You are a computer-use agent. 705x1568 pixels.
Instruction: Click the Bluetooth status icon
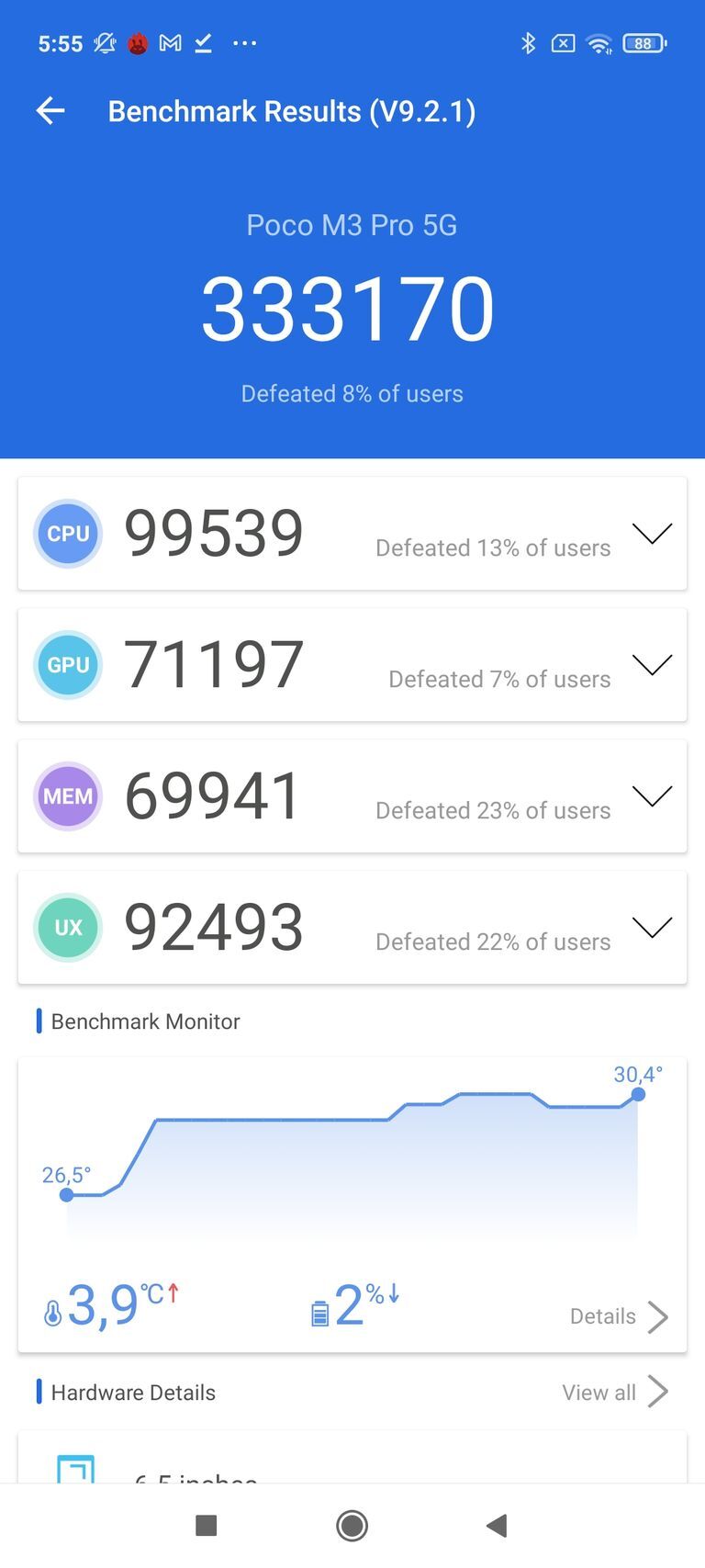[x=529, y=43]
